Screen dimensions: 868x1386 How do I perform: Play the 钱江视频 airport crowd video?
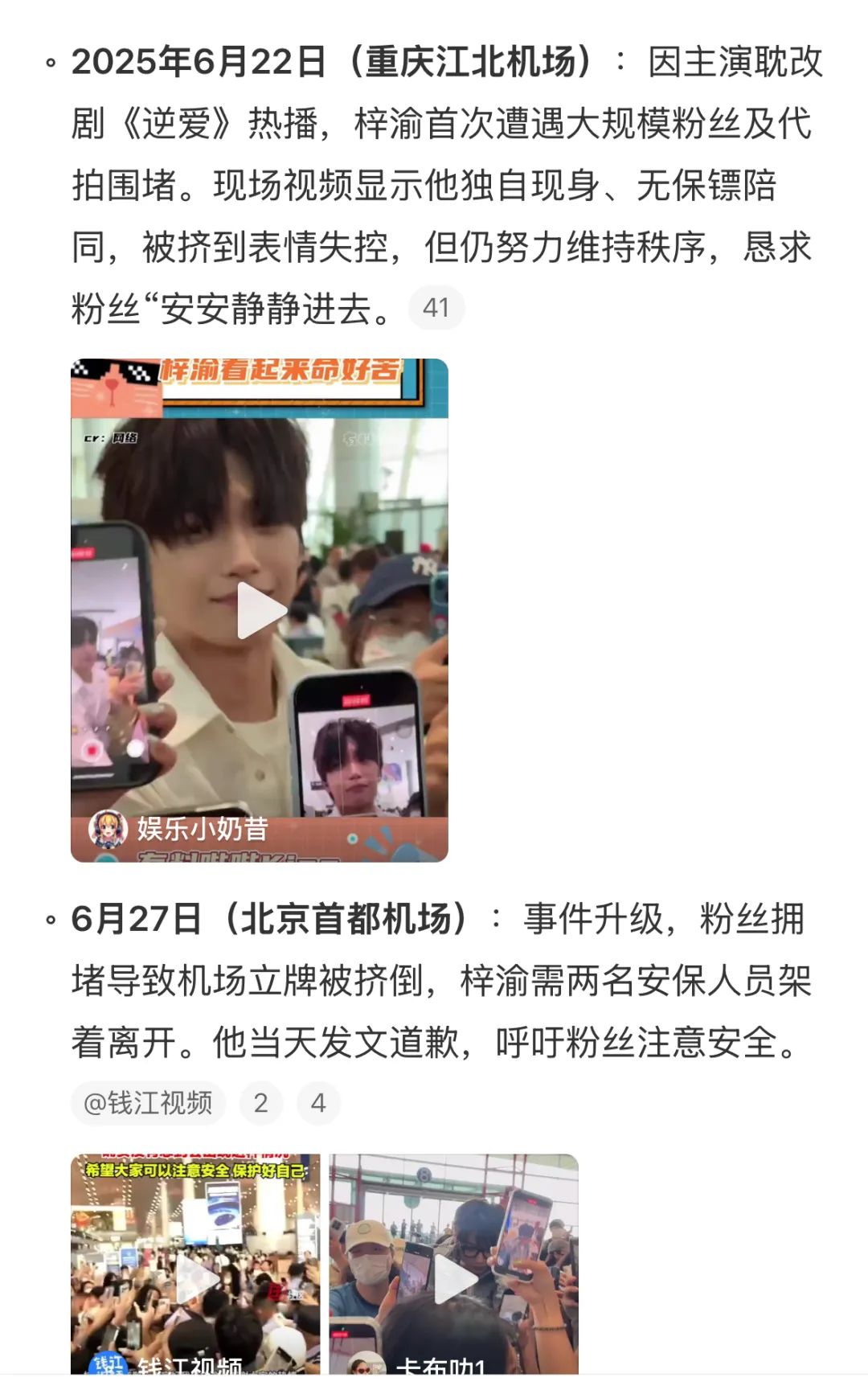[195, 1278]
